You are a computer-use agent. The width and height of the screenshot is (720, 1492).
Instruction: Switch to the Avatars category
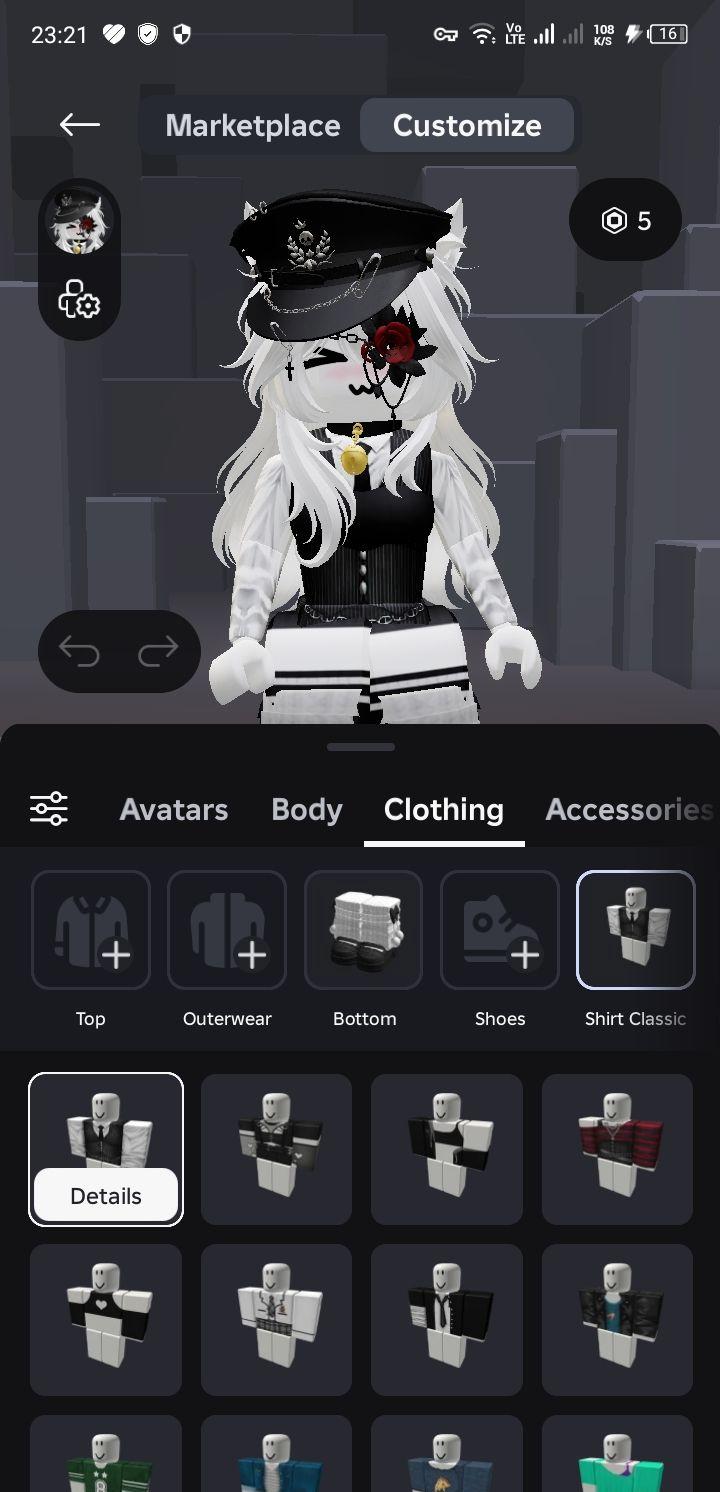174,809
